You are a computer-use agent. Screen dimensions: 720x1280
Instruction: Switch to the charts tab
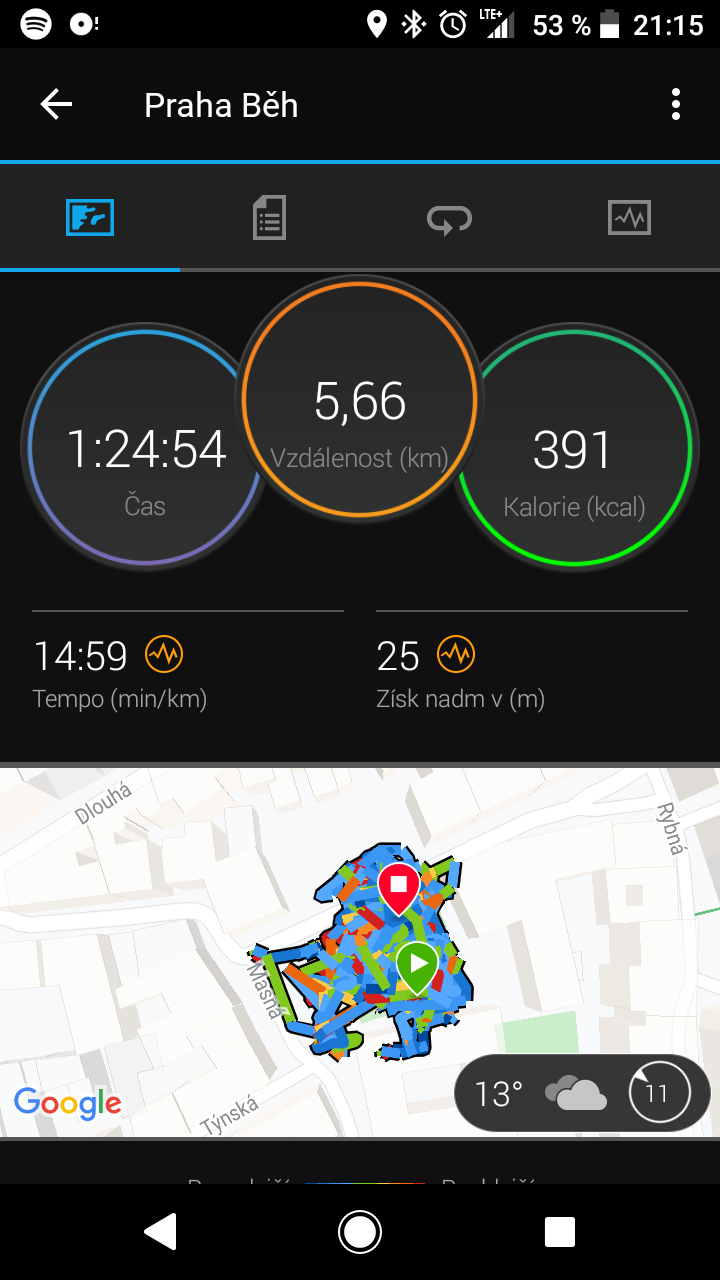(630, 217)
